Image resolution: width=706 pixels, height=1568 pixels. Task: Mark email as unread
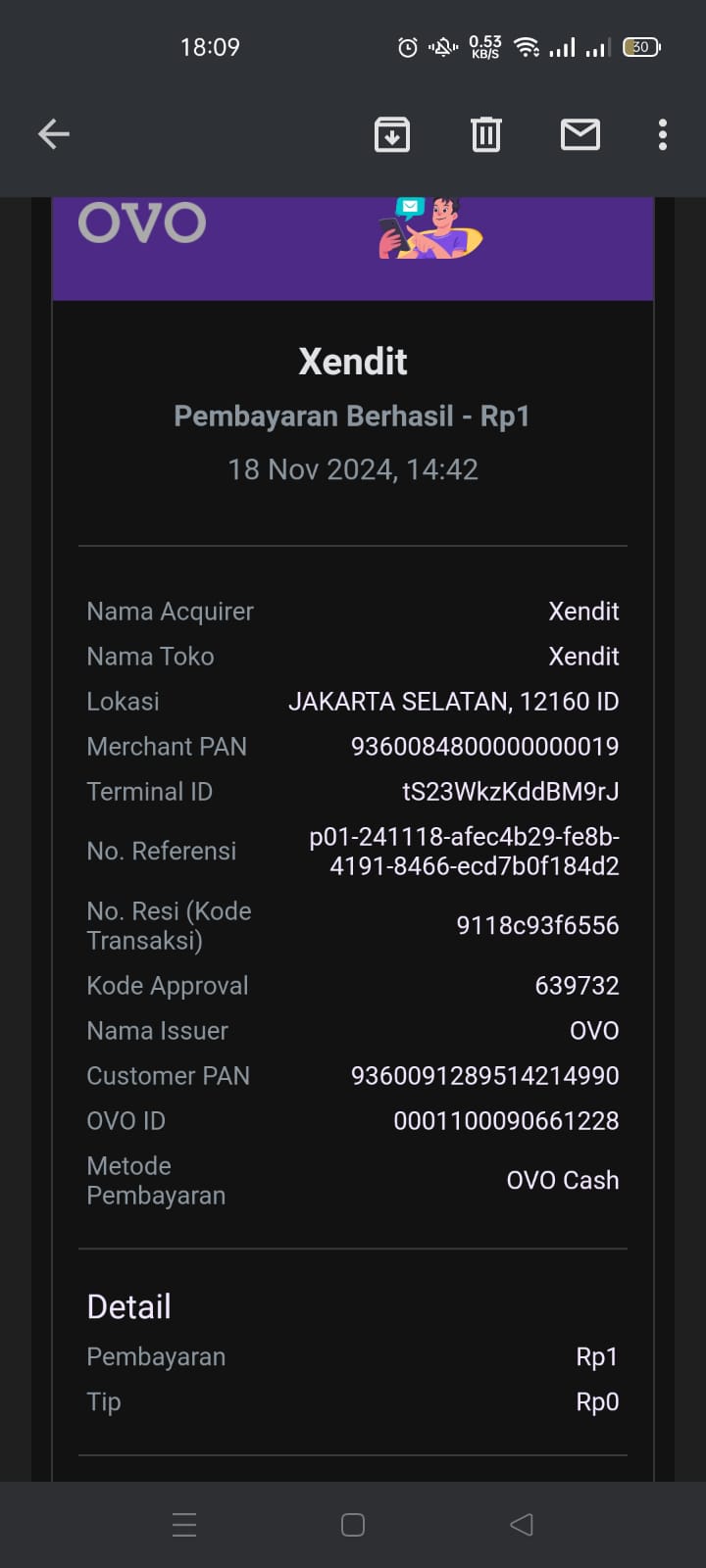pos(580,134)
